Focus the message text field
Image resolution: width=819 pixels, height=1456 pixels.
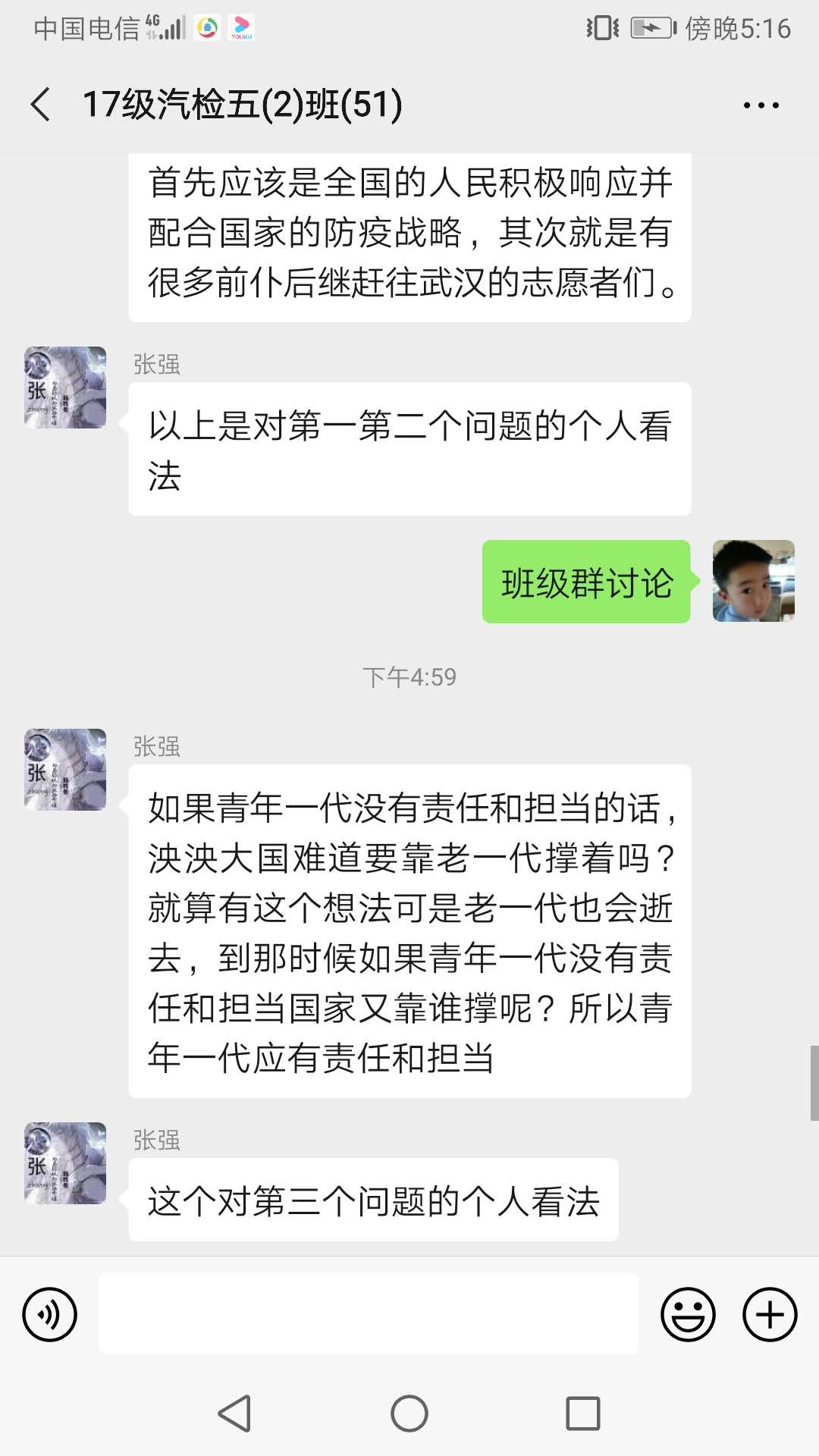[369, 1314]
